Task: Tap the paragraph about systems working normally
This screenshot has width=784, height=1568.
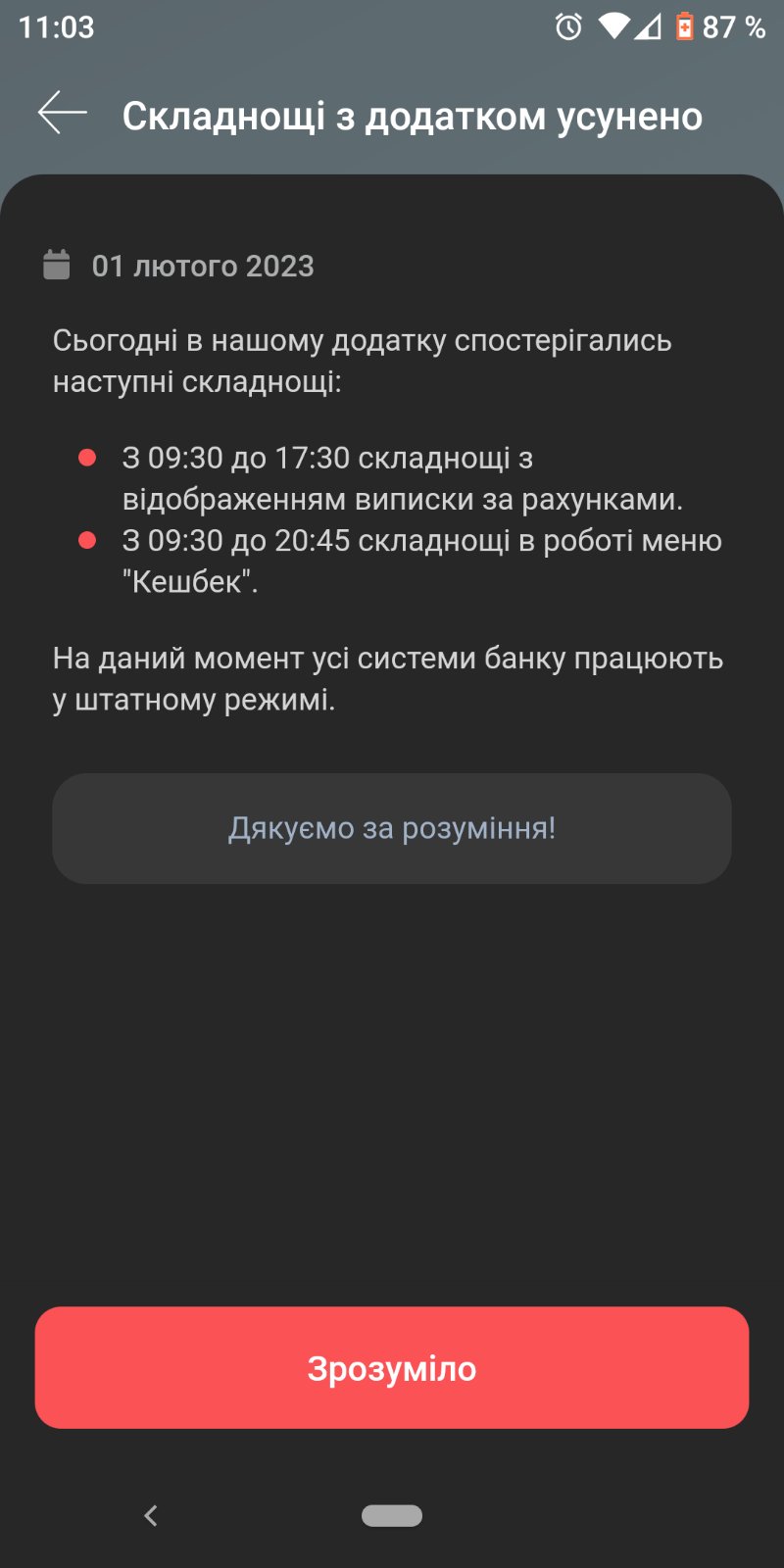Action: pyautogui.click(x=387, y=678)
